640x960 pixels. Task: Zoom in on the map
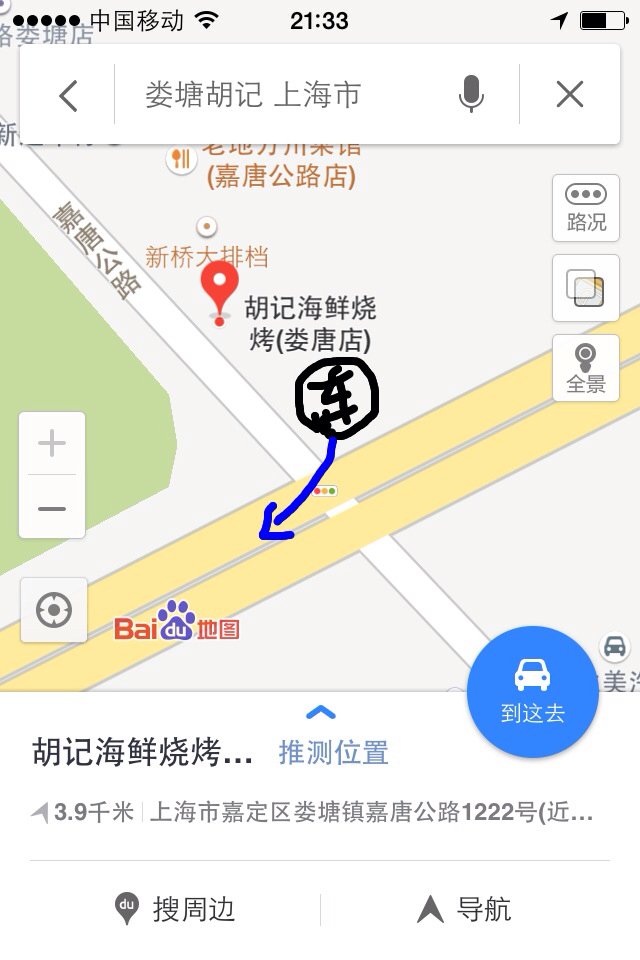[52, 444]
